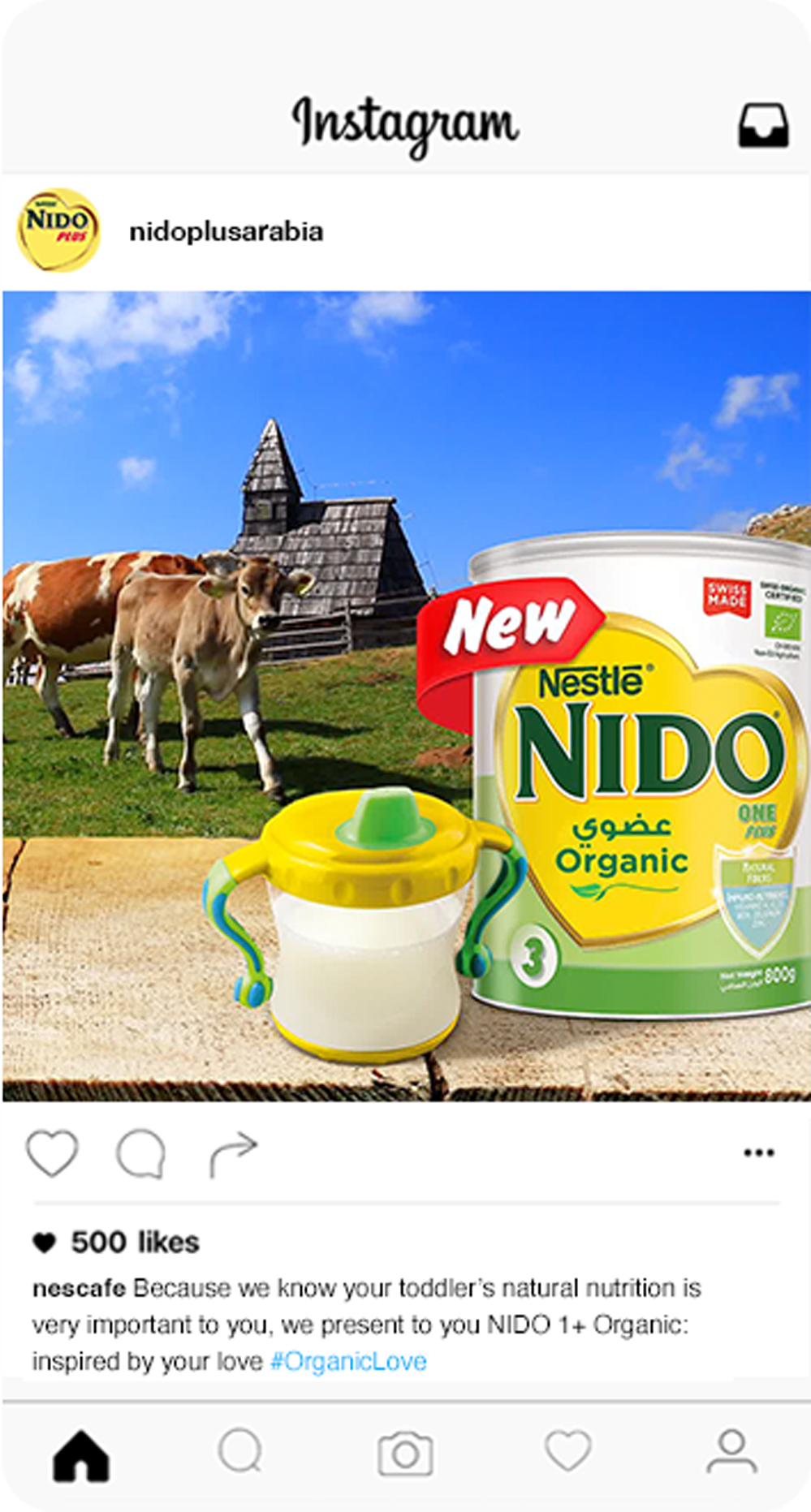Switch to the Home tab
Viewport: 811px width, 1512px height.
(x=81, y=1456)
